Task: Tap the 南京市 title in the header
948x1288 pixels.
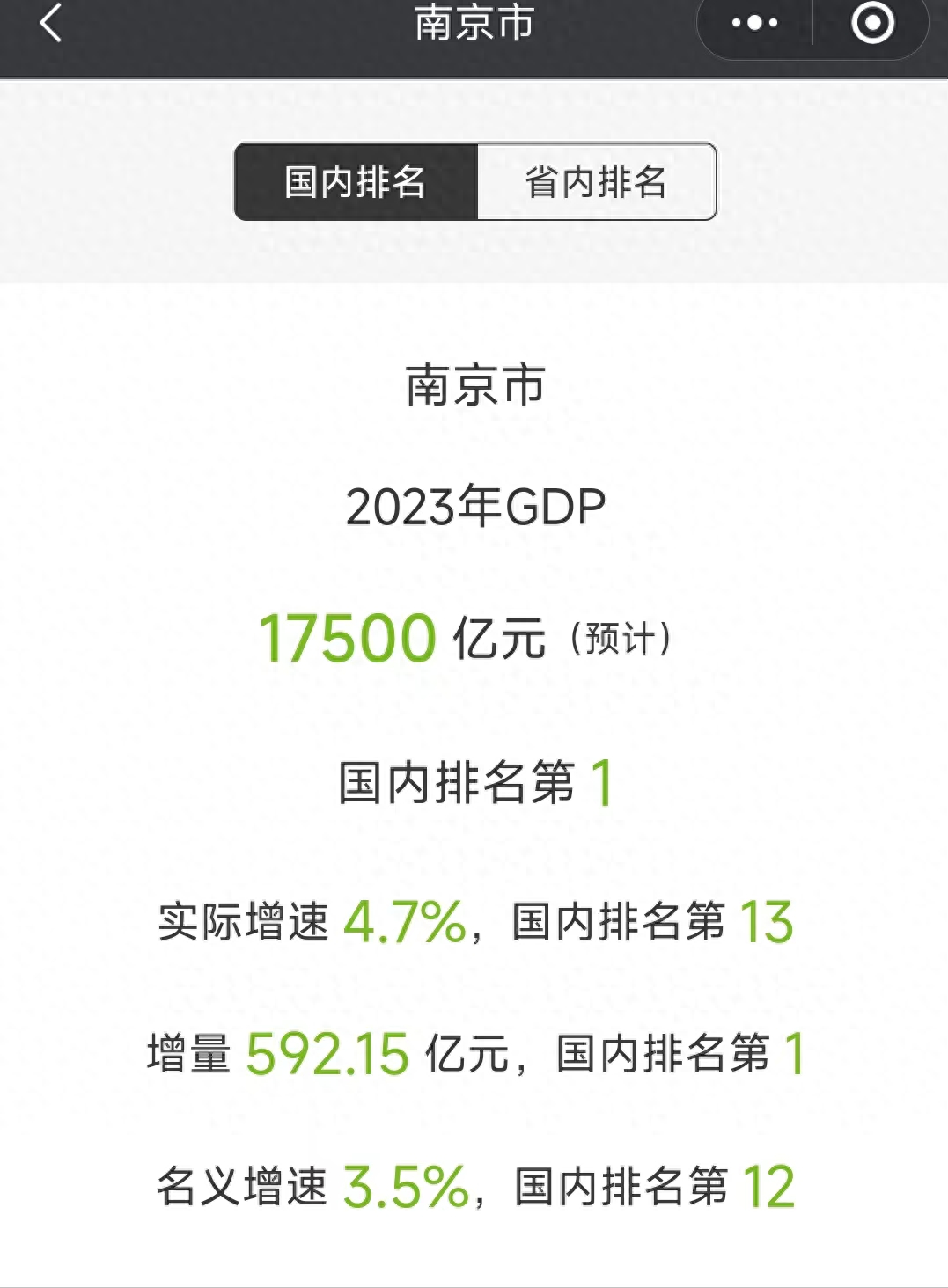Action: (x=474, y=25)
